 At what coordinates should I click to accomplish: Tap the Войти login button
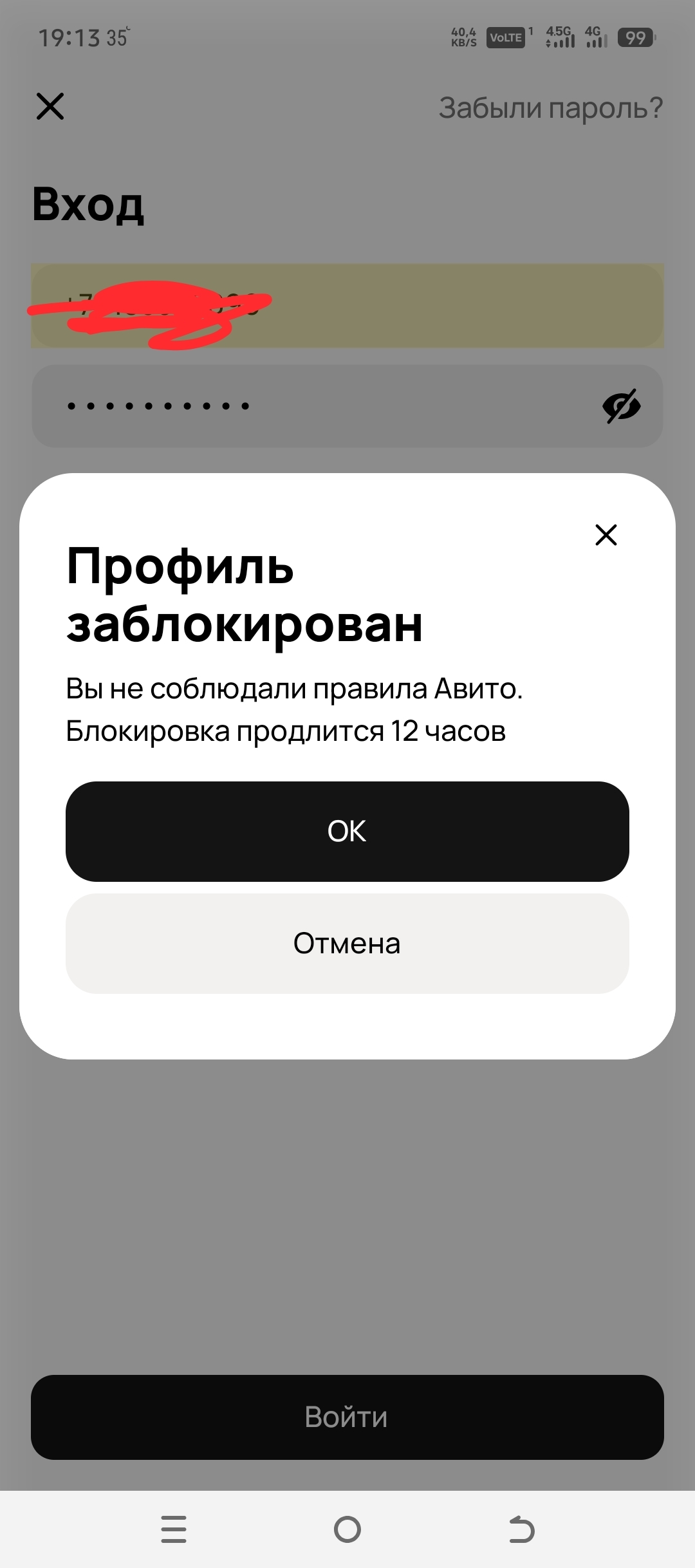coord(347,1417)
